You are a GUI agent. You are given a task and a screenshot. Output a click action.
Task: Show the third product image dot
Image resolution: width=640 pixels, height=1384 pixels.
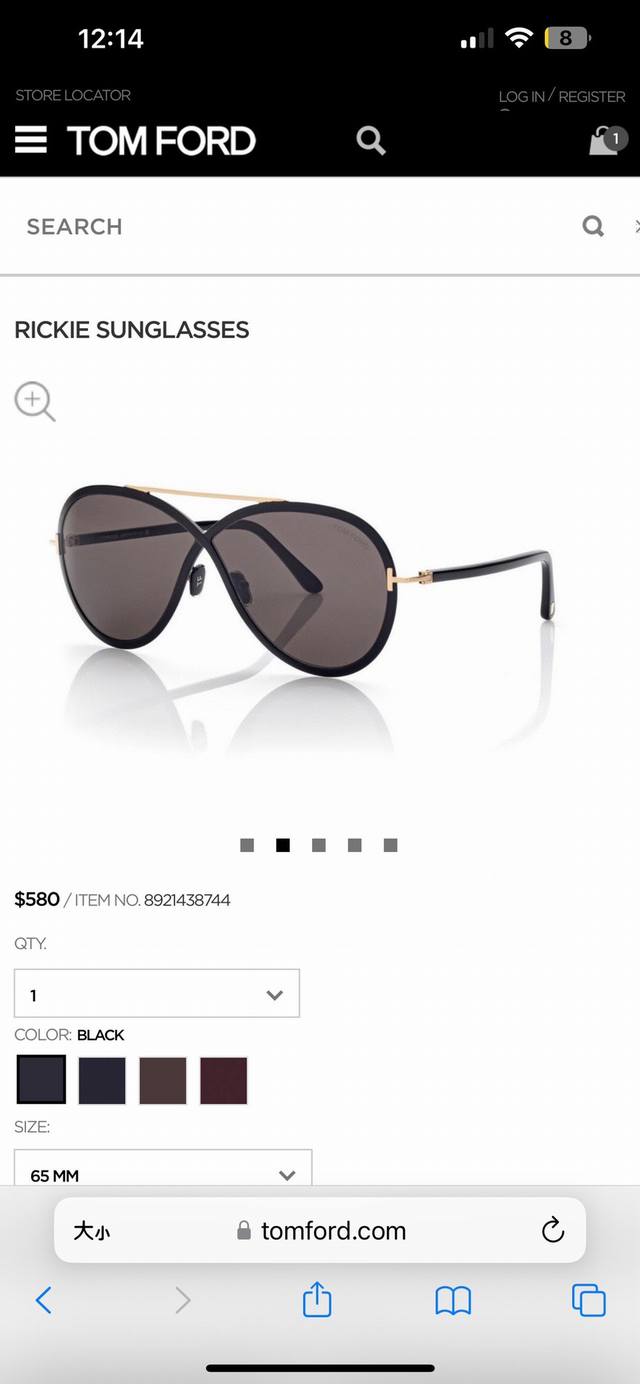(319, 845)
